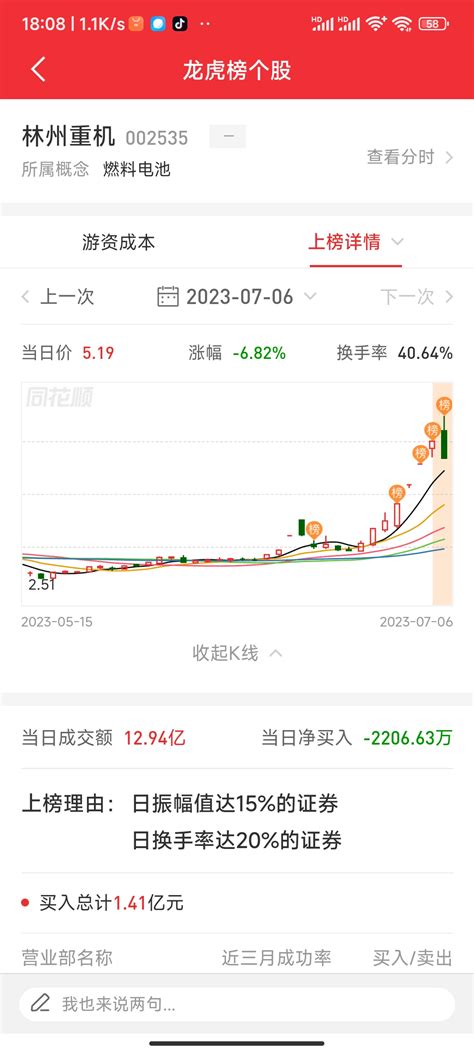Go to 上一次 listing date

pyautogui.click(x=58, y=296)
